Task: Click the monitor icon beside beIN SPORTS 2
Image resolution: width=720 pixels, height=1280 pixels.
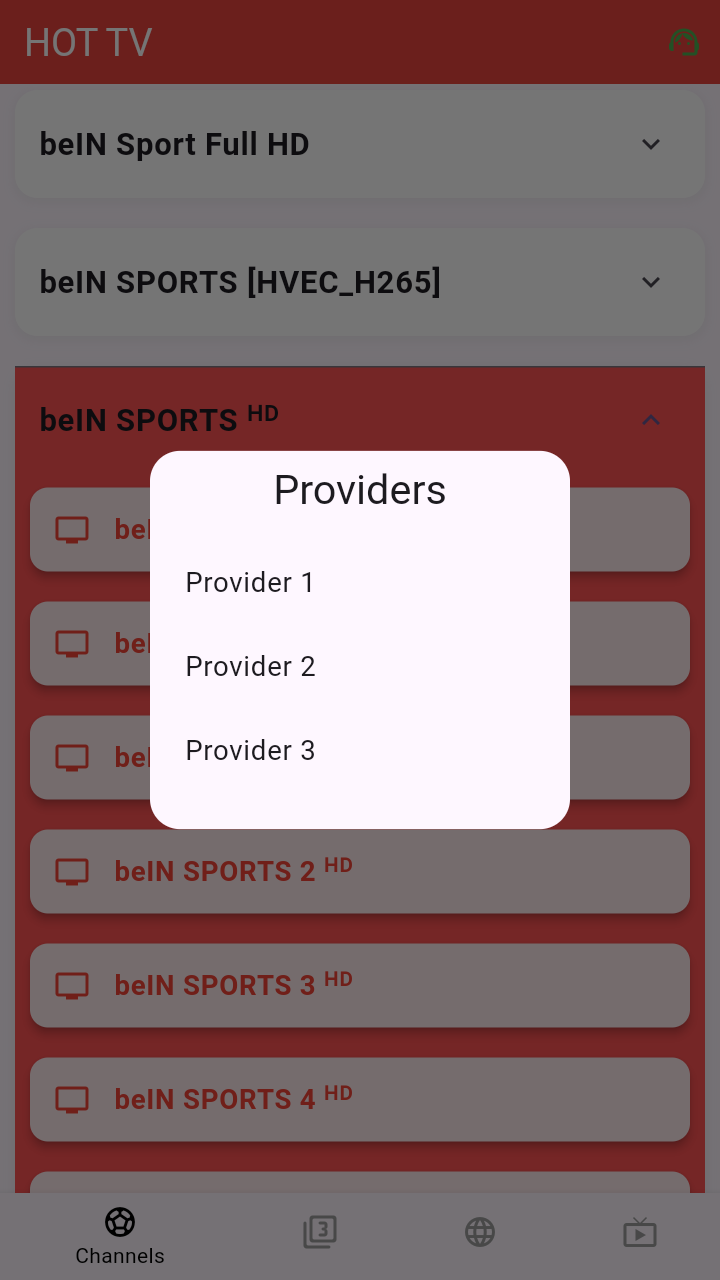Action: pyautogui.click(x=71, y=871)
